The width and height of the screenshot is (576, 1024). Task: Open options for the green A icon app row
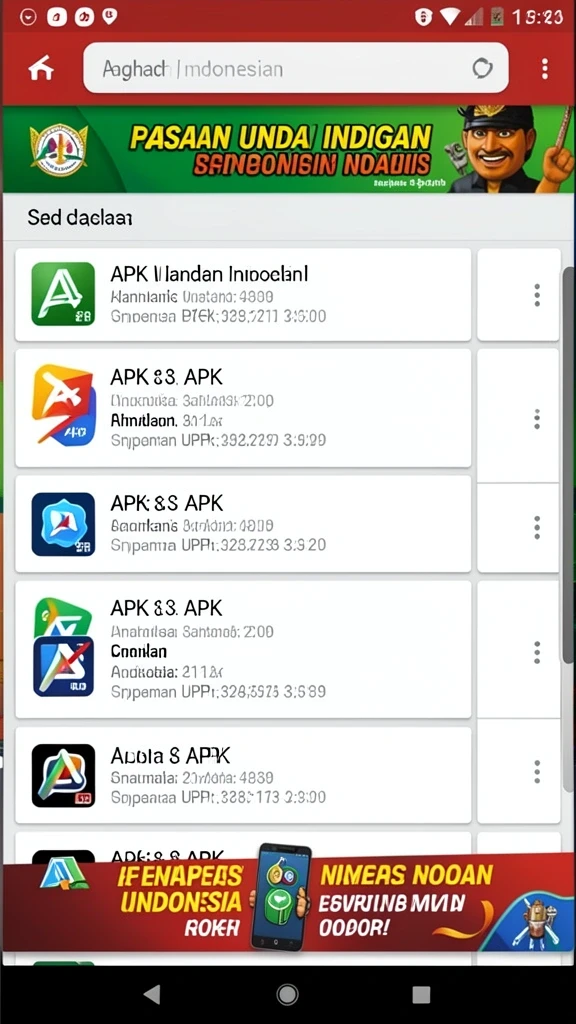point(537,295)
